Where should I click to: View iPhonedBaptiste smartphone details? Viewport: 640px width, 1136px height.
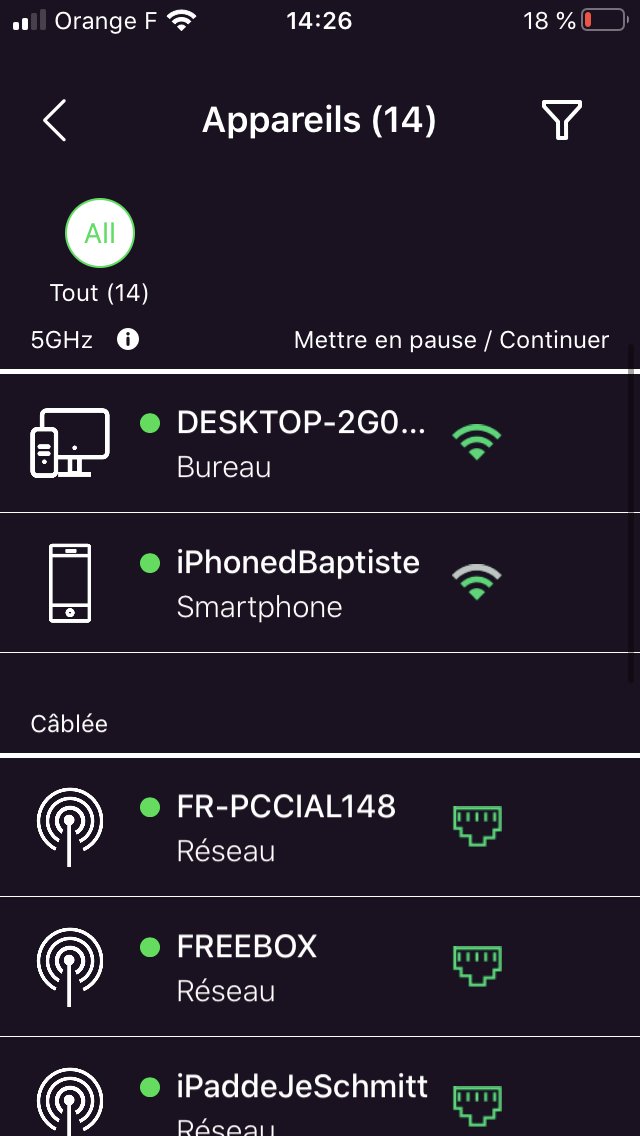(298, 583)
